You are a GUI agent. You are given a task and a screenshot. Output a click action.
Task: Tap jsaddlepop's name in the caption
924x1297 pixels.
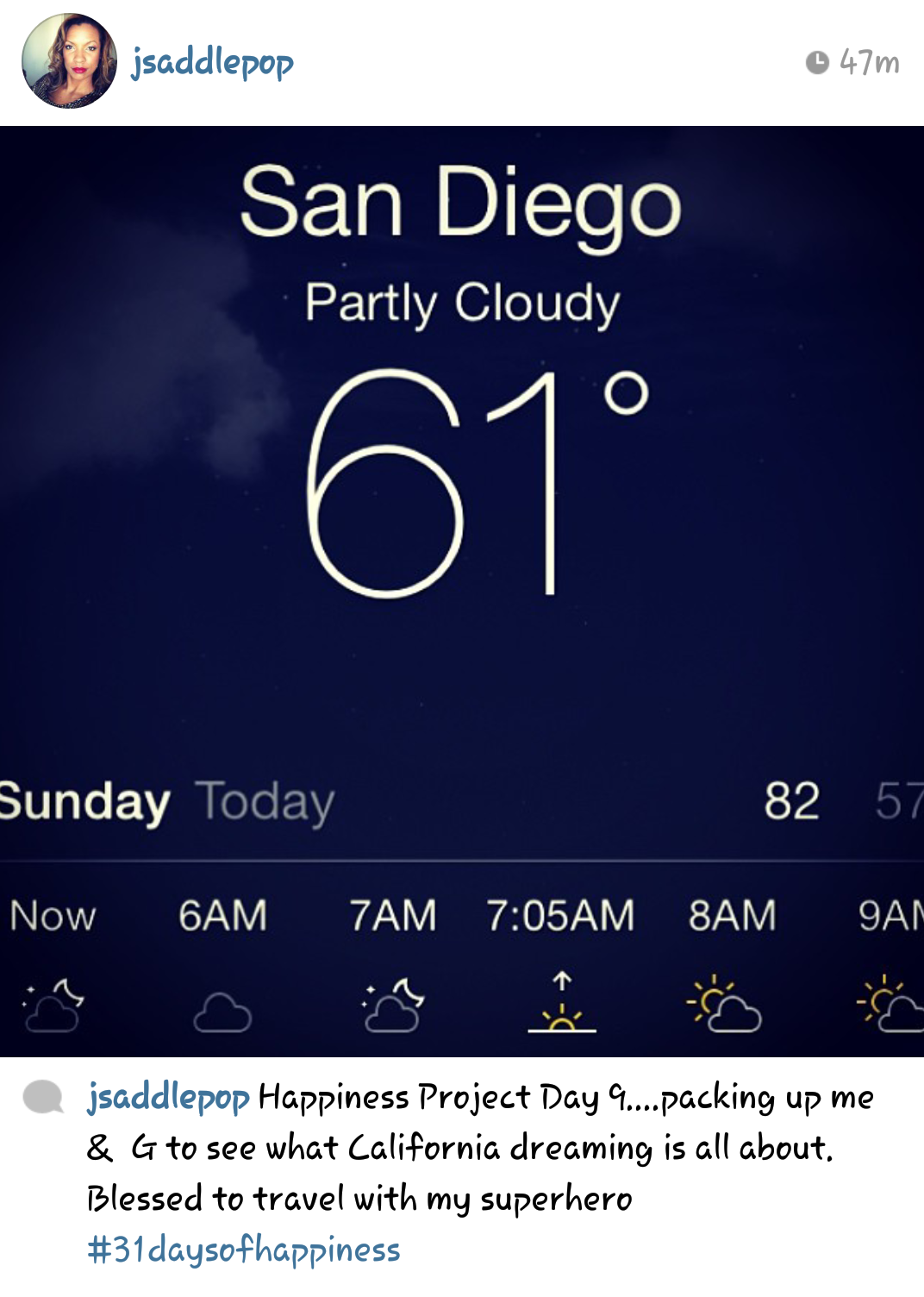tap(168, 1098)
